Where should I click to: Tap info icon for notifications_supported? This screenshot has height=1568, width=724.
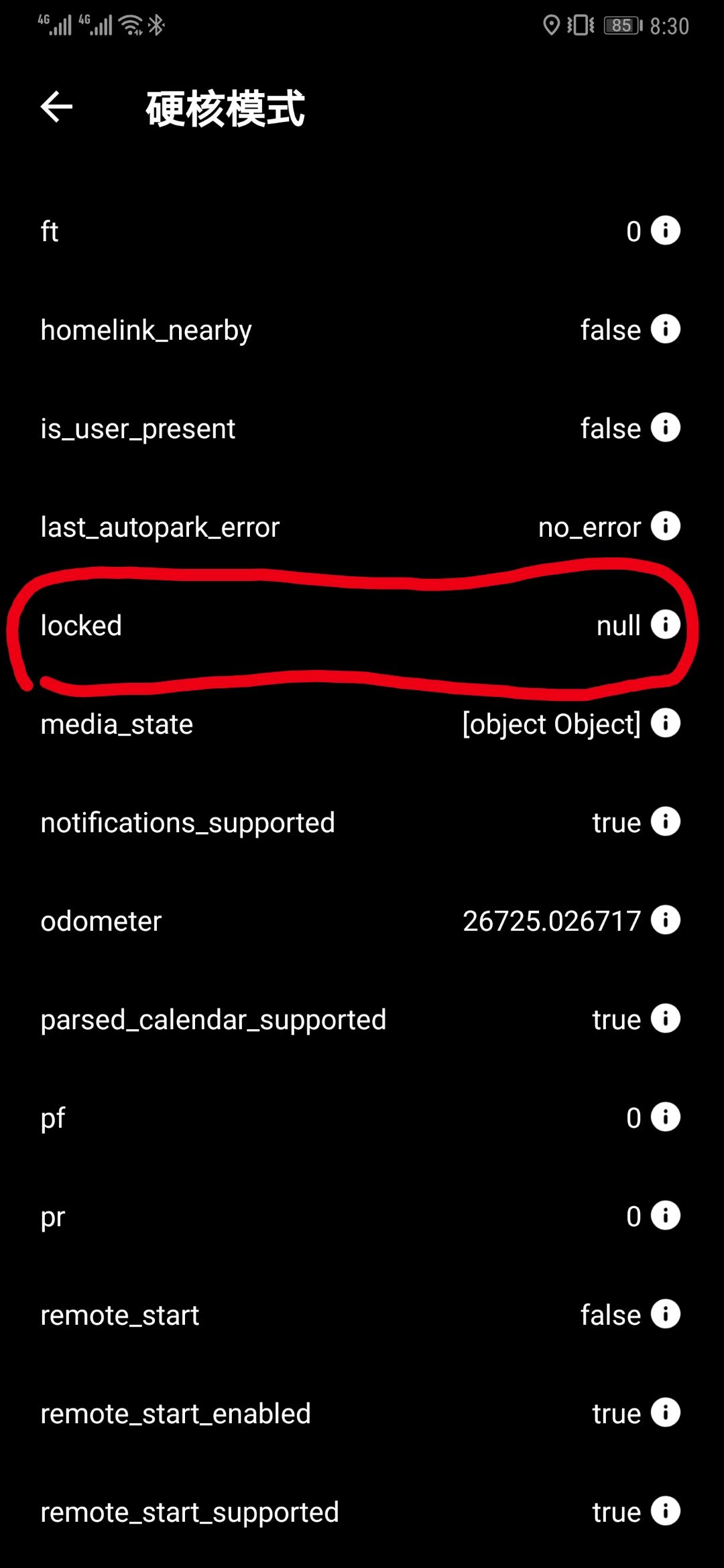click(x=666, y=822)
